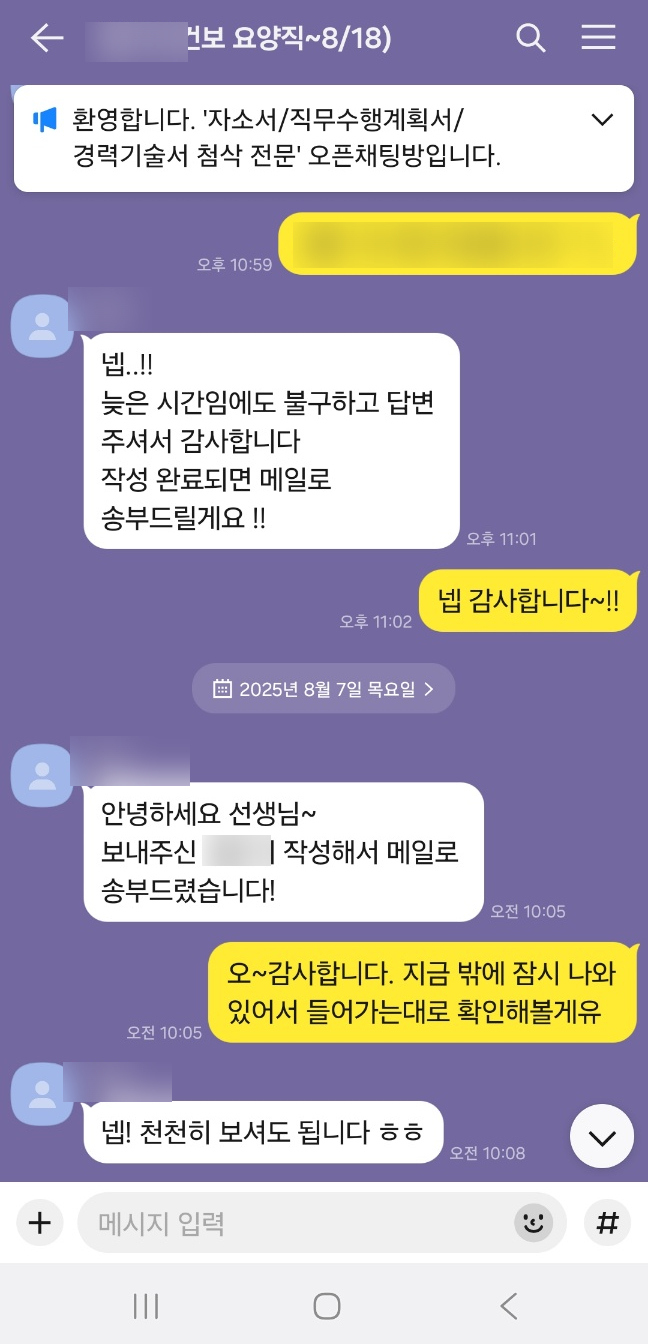The image size is (648, 1344).
Task: Search within this chat room
Action: tap(530, 38)
